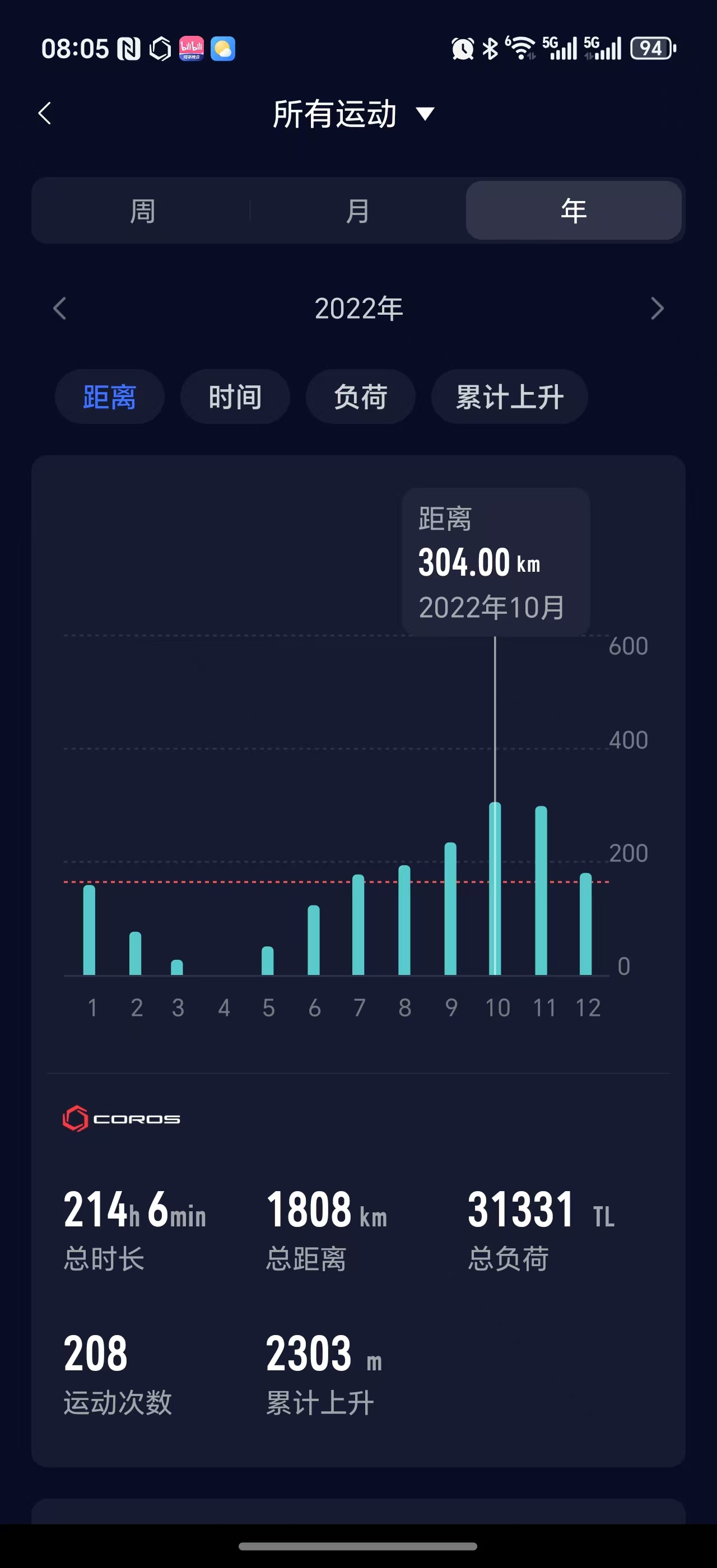The image size is (717, 1568).
Task: Select the month 6 bar in chart
Action: tap(314, 940)
